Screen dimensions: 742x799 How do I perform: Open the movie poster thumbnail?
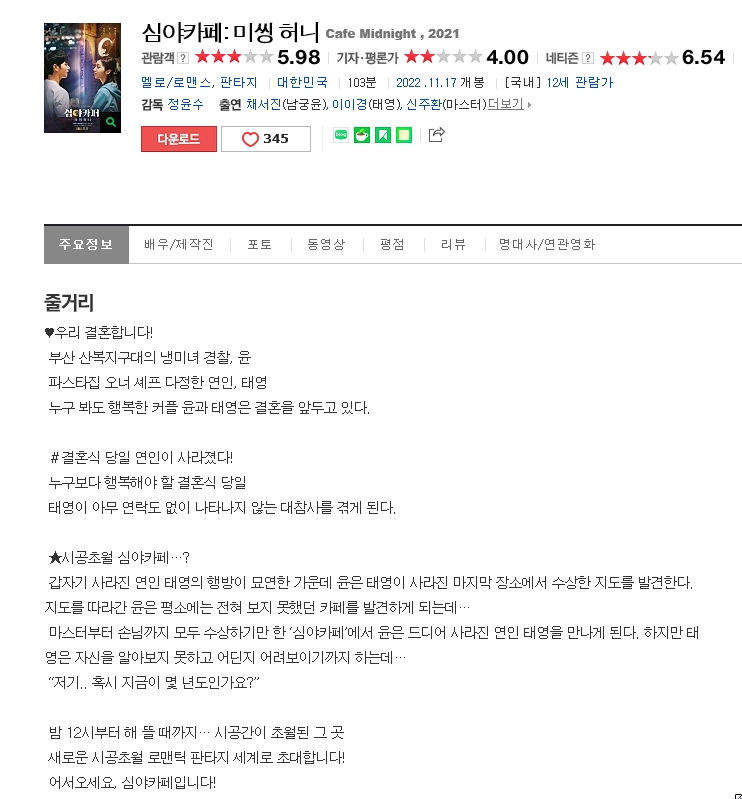pos(82,78)
